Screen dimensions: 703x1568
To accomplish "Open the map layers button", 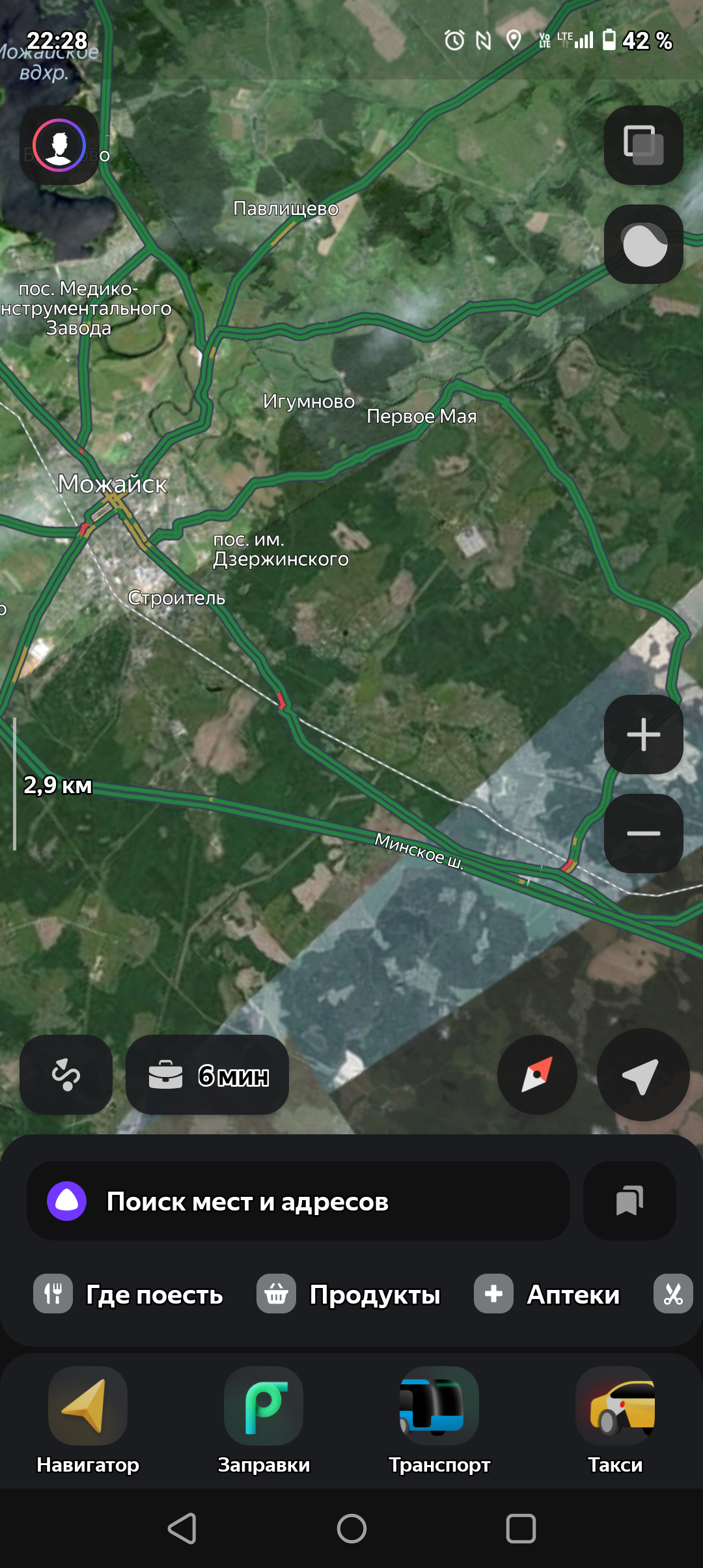I will point(643,145).
